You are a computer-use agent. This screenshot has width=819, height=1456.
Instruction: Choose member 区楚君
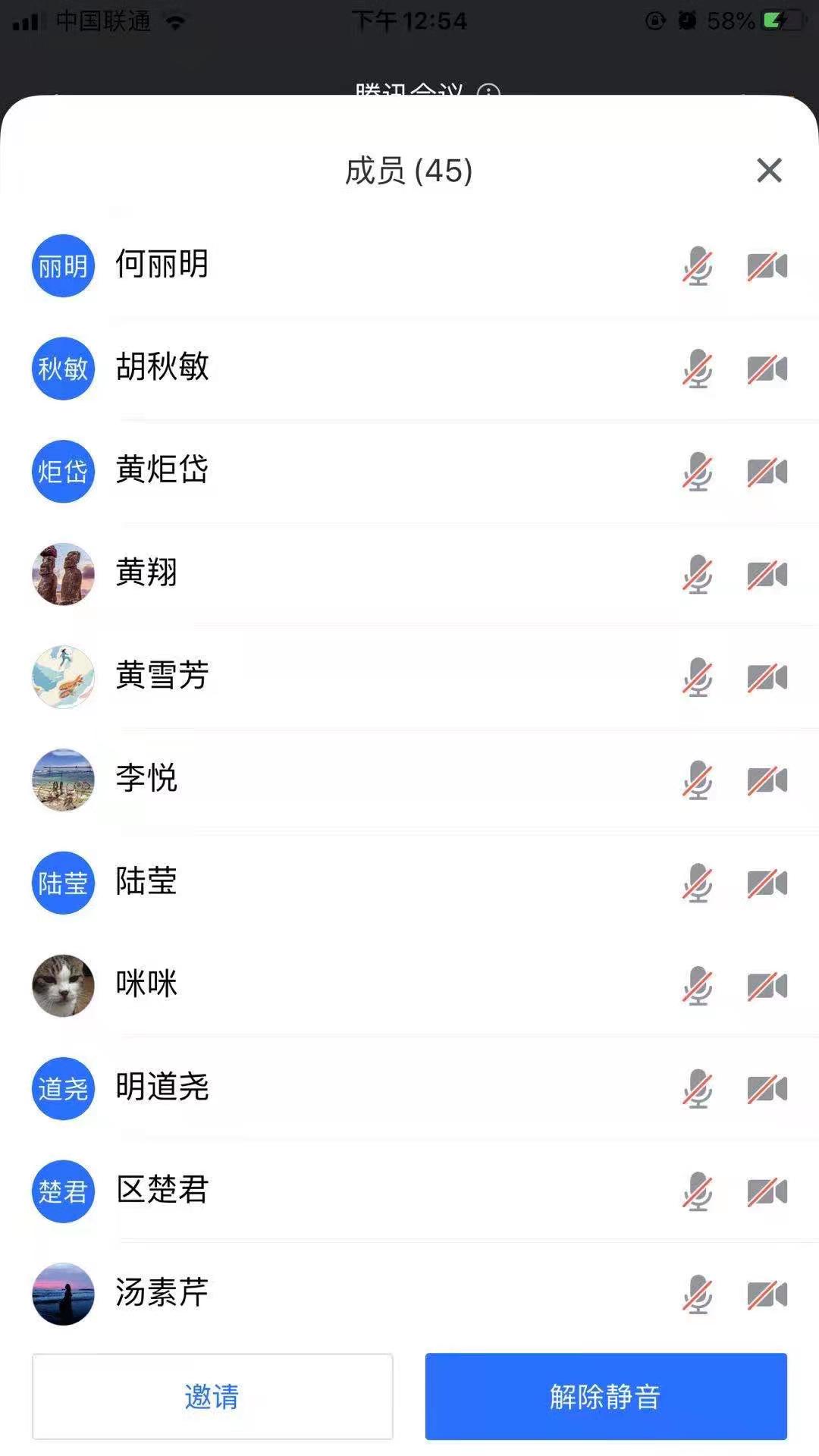[x=162, y=1191]
